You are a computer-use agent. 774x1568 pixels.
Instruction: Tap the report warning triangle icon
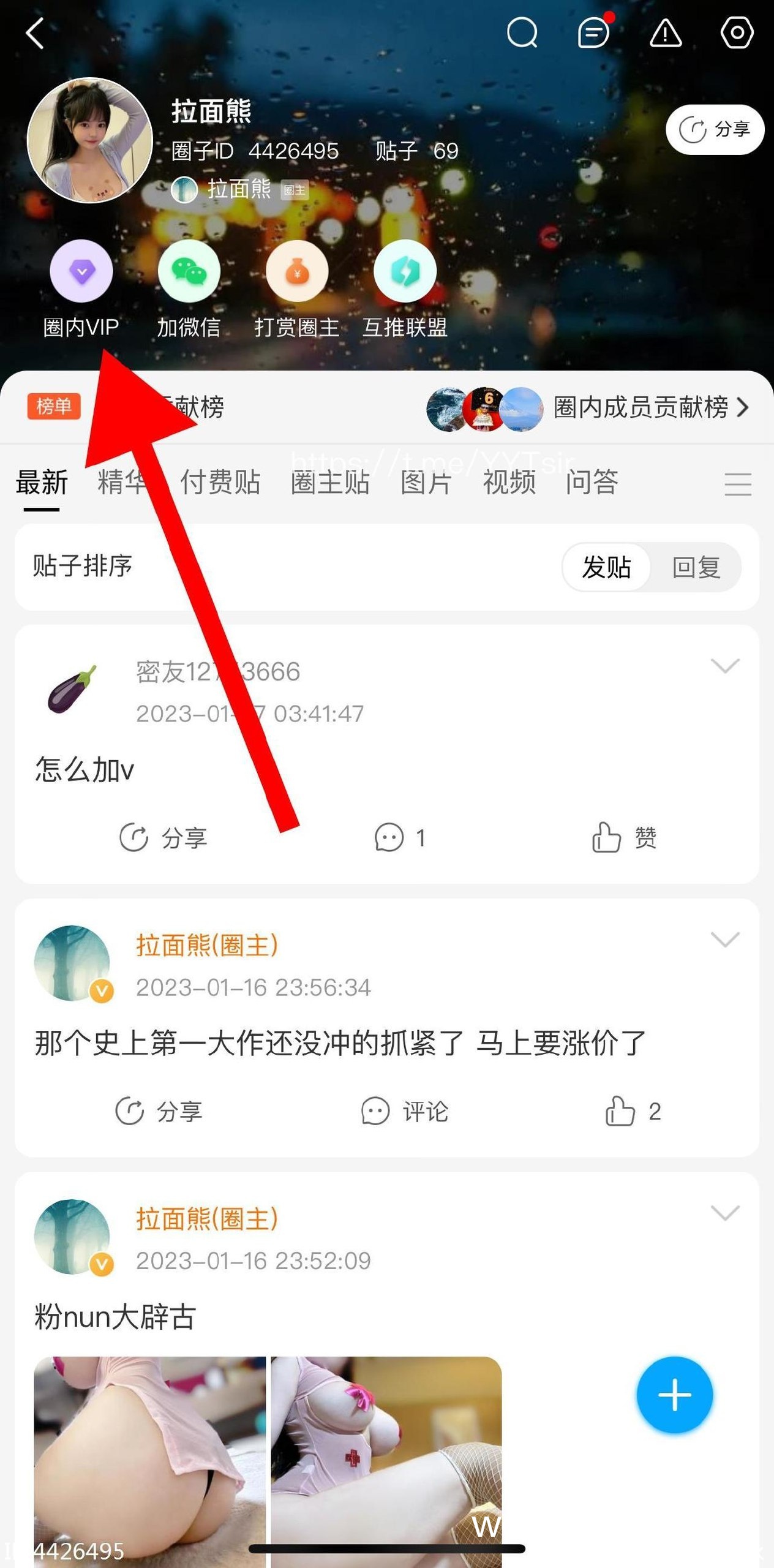point(665,32)
